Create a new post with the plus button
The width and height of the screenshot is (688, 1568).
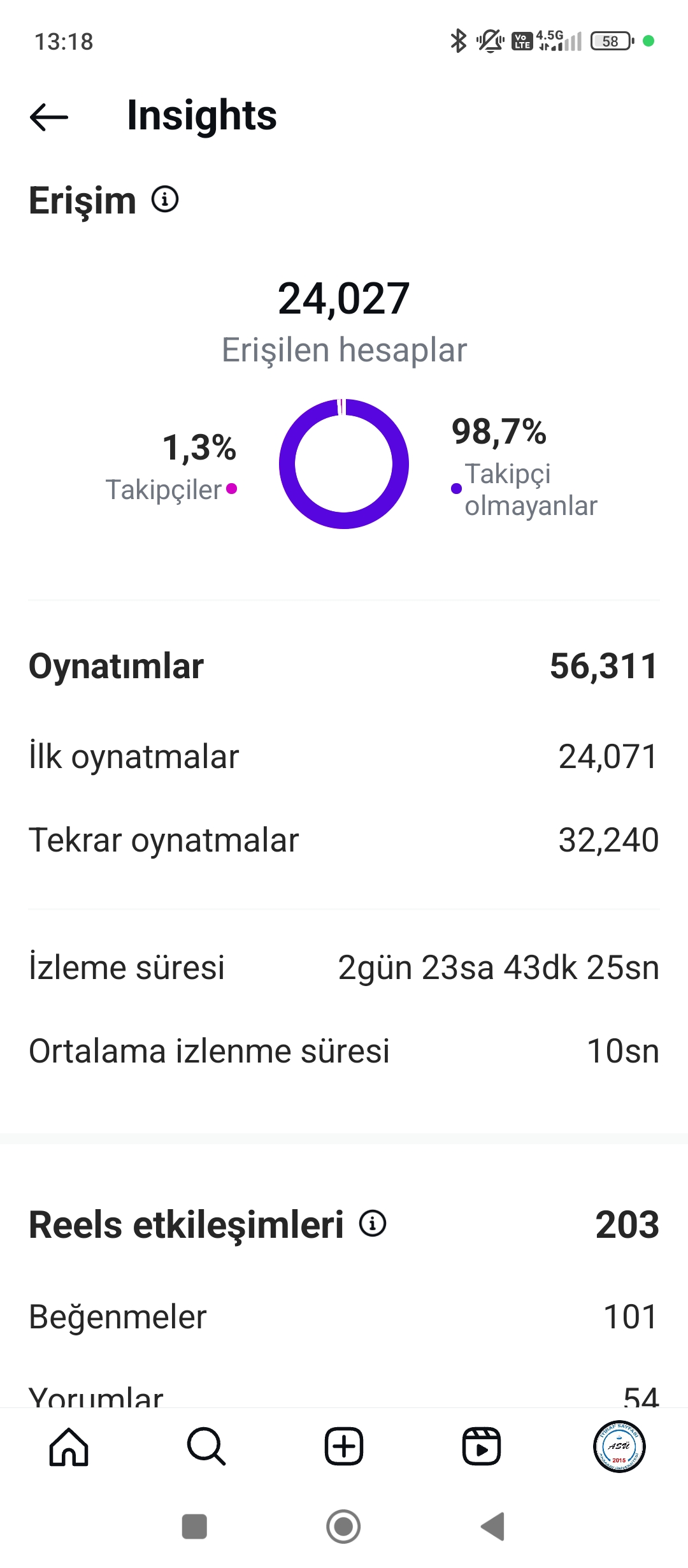click(x=344, y=1446)
